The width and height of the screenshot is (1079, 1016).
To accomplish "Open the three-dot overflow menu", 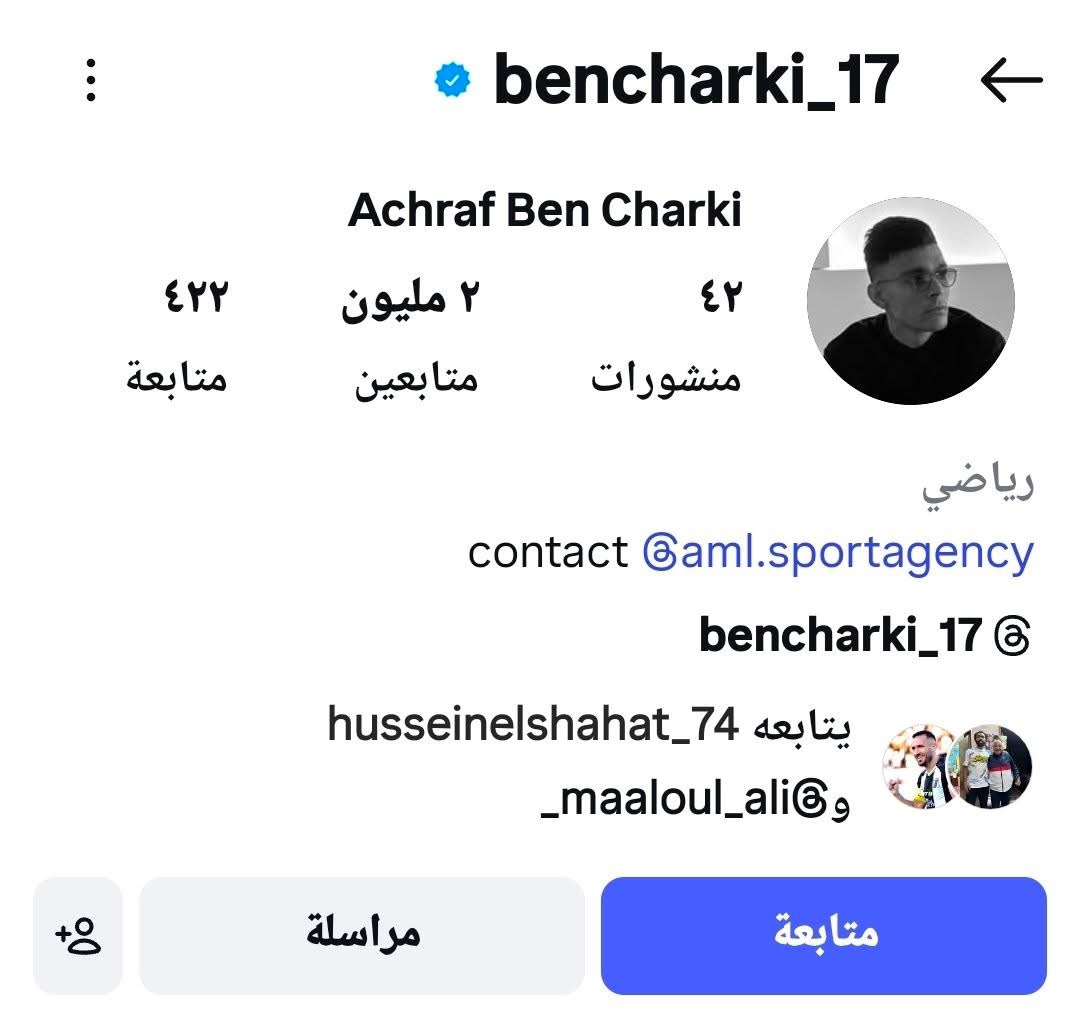I will 91,81.
